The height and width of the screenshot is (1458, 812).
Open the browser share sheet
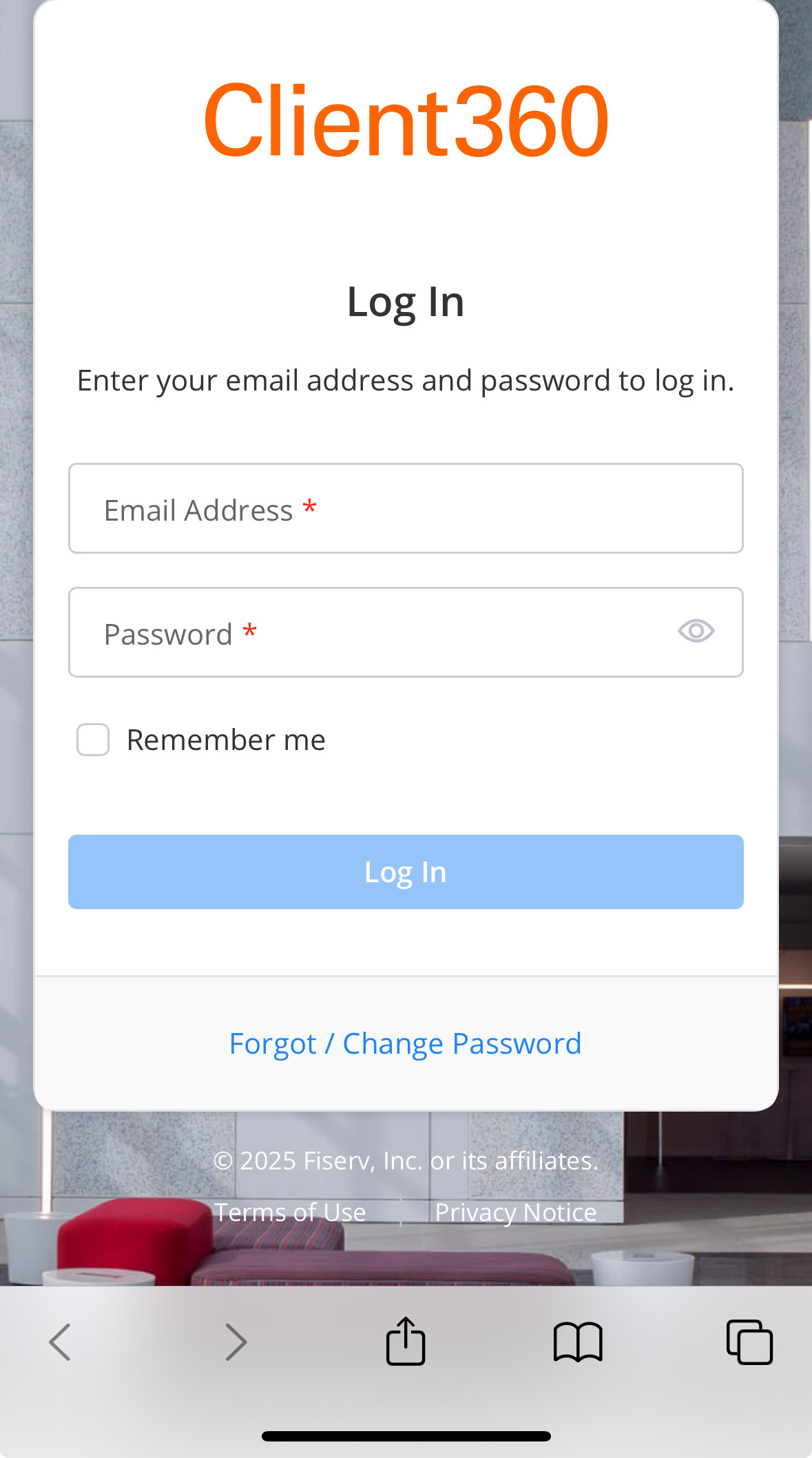click(406, 1340)
